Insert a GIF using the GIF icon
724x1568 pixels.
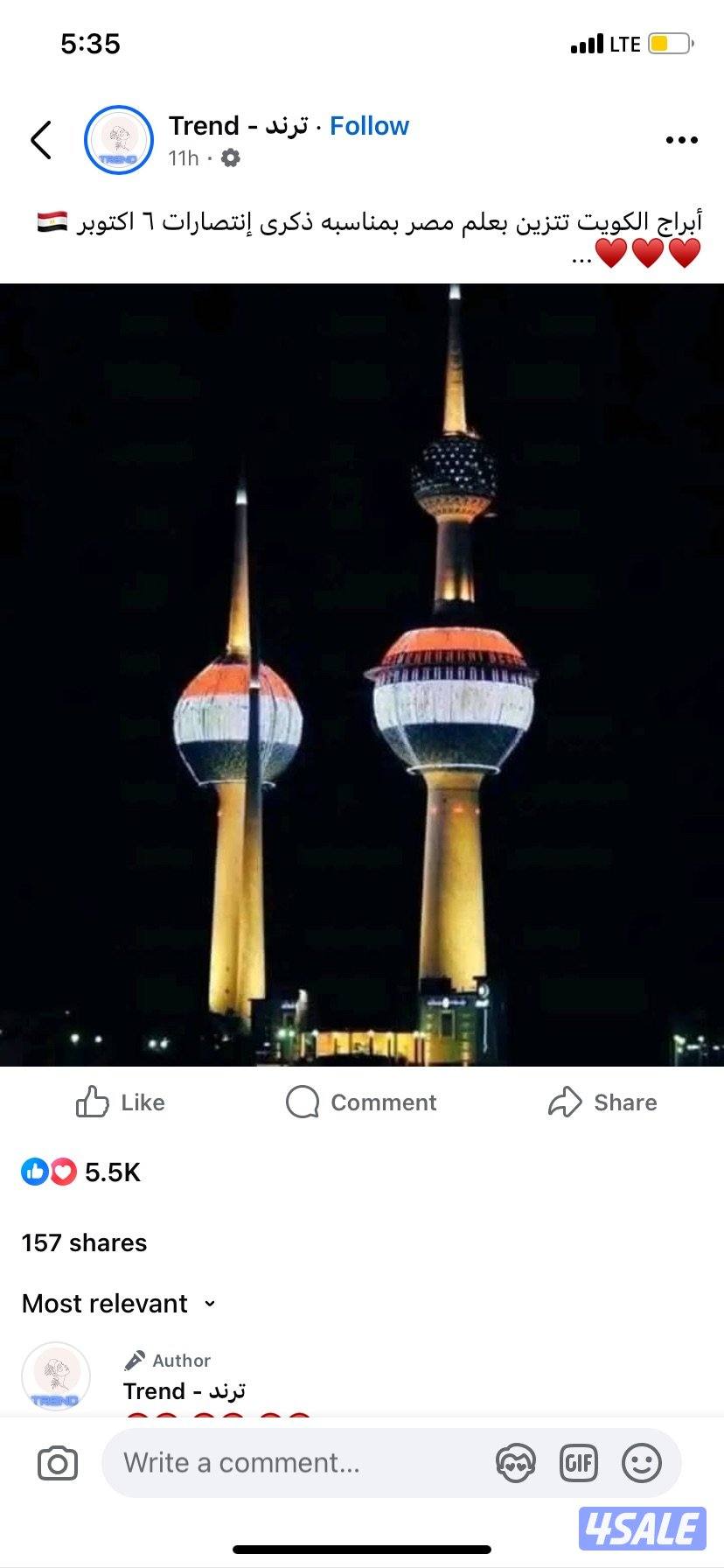579,1461
